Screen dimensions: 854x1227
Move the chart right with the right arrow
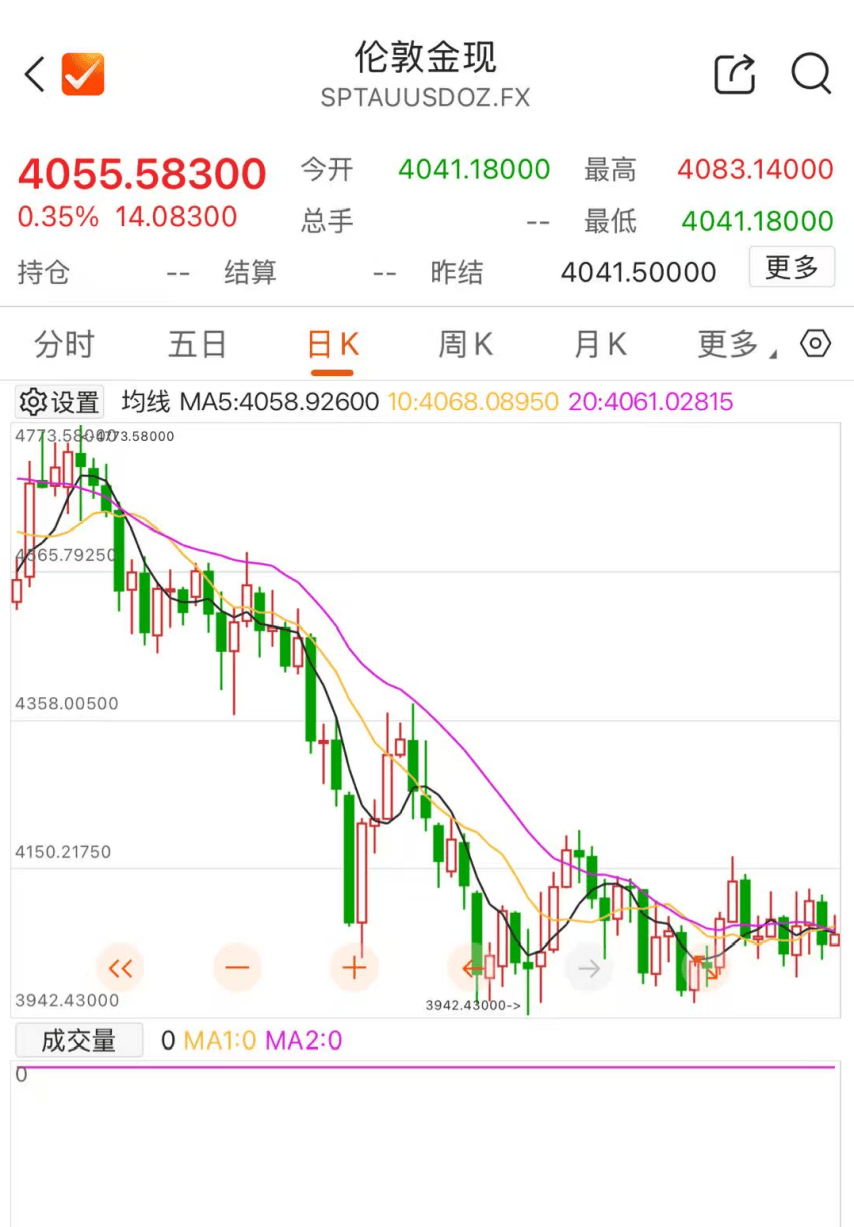pyautogui.click(x=589, y=967)
